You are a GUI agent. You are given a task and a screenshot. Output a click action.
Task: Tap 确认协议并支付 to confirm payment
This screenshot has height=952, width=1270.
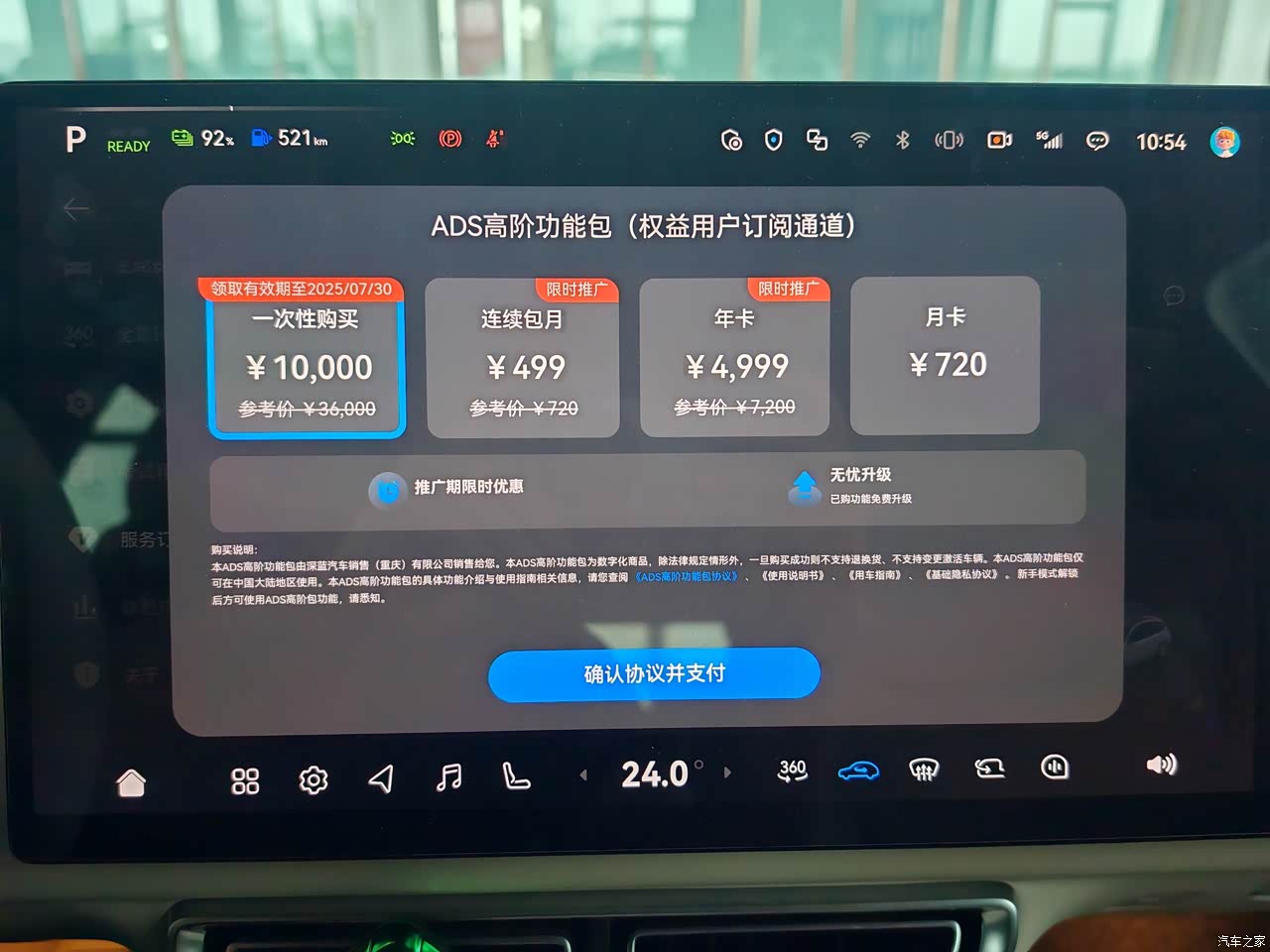(x=654, y=674)
